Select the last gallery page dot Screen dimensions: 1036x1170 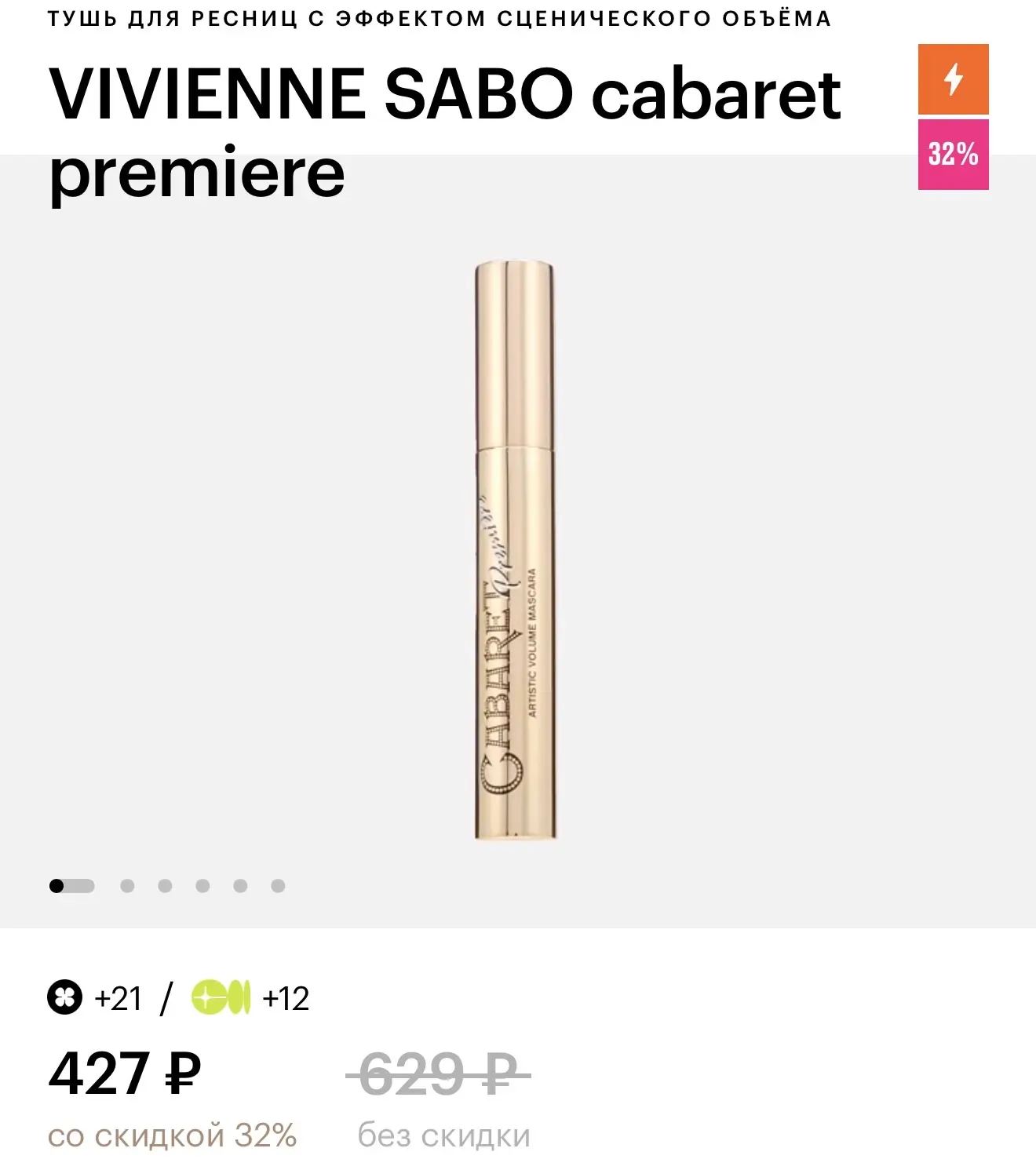[278, 886]
